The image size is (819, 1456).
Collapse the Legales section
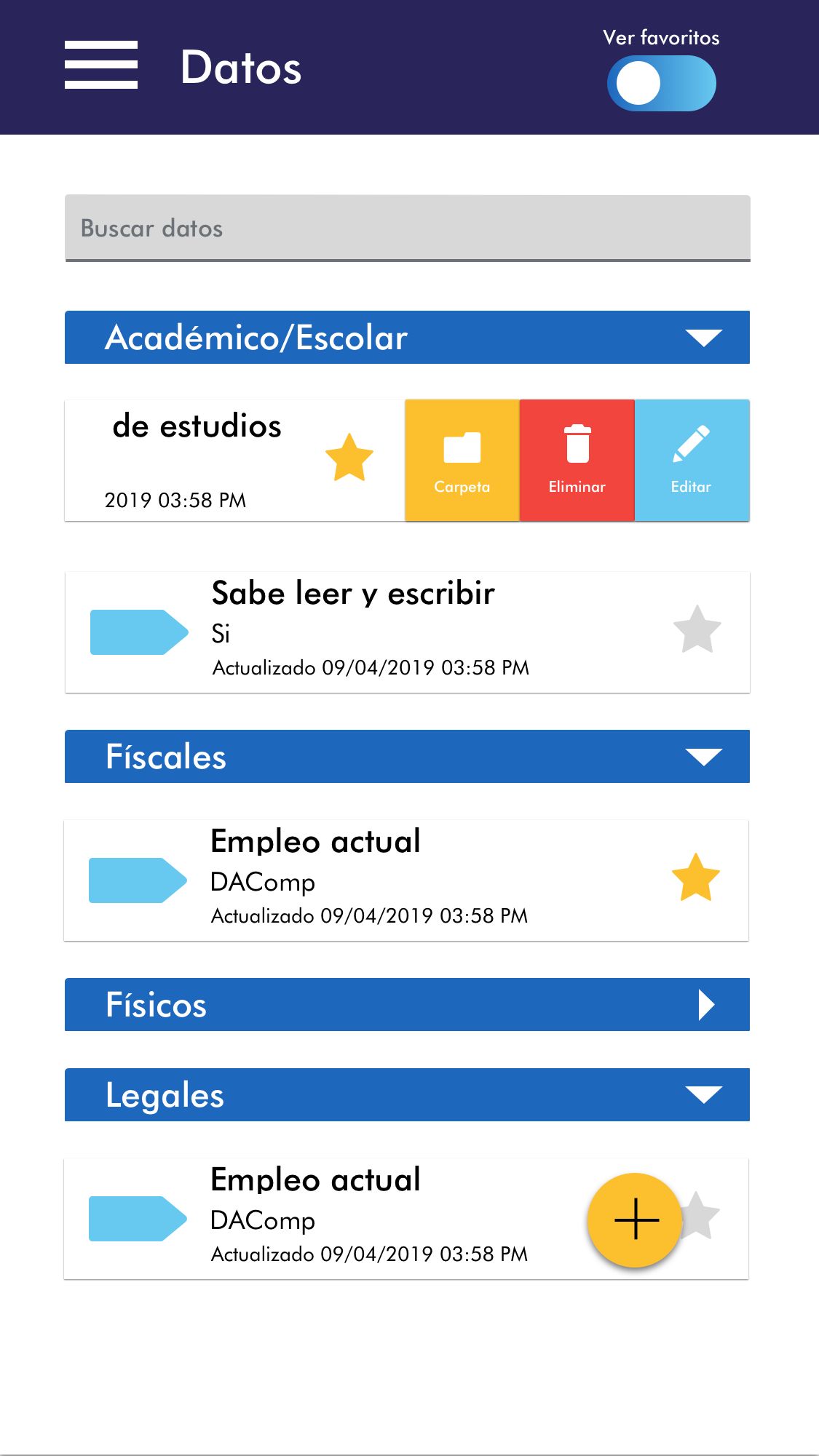tap(703, 1095)
